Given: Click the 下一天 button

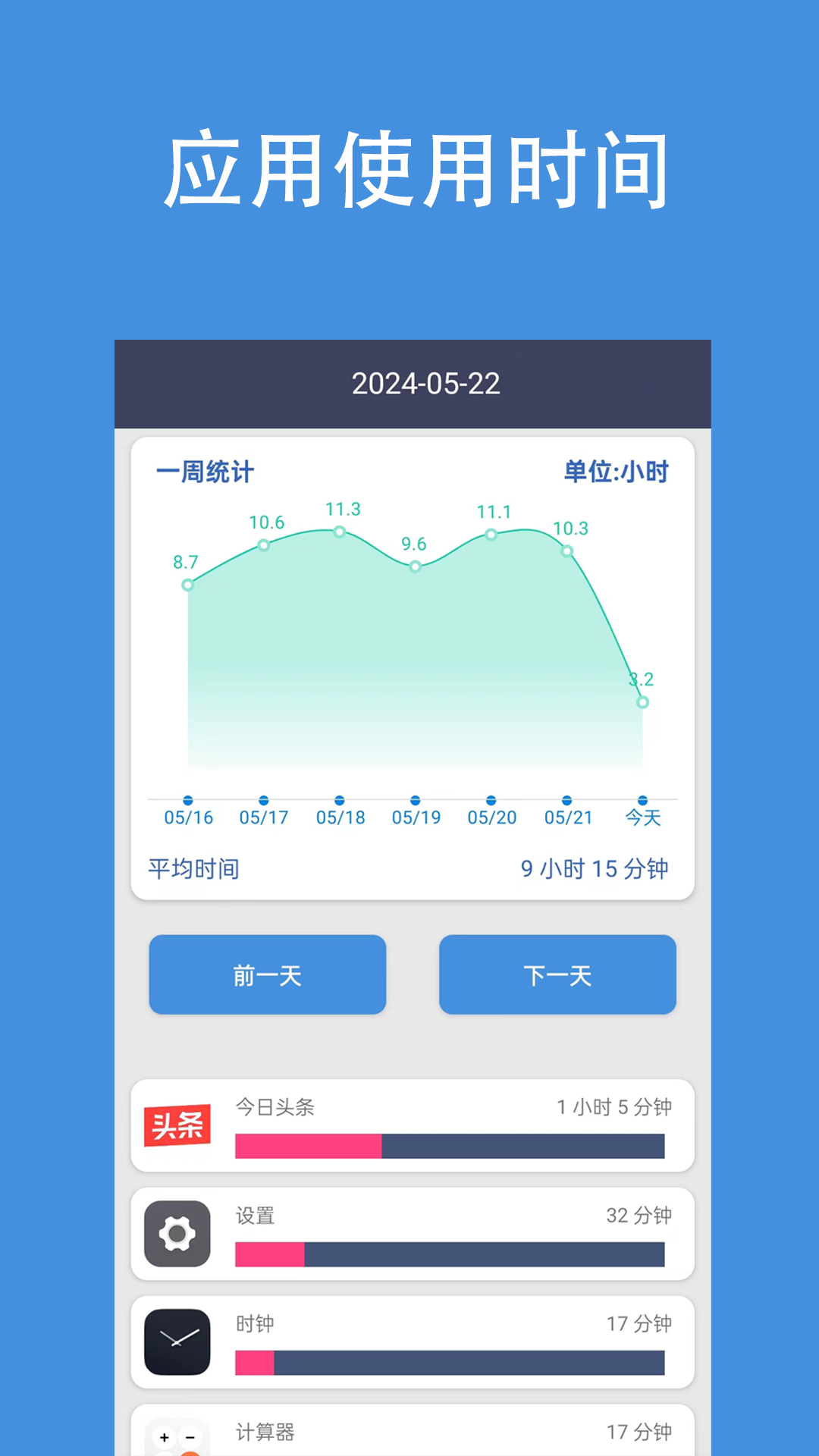Looking at the screenshot, I should (557, 974).
